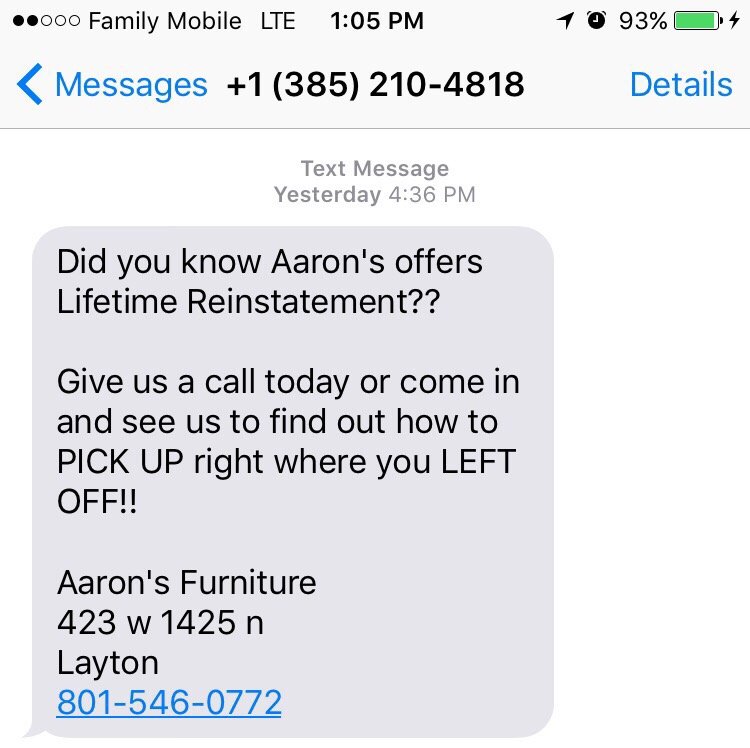Open Details for this conversation

pos(680,85)
